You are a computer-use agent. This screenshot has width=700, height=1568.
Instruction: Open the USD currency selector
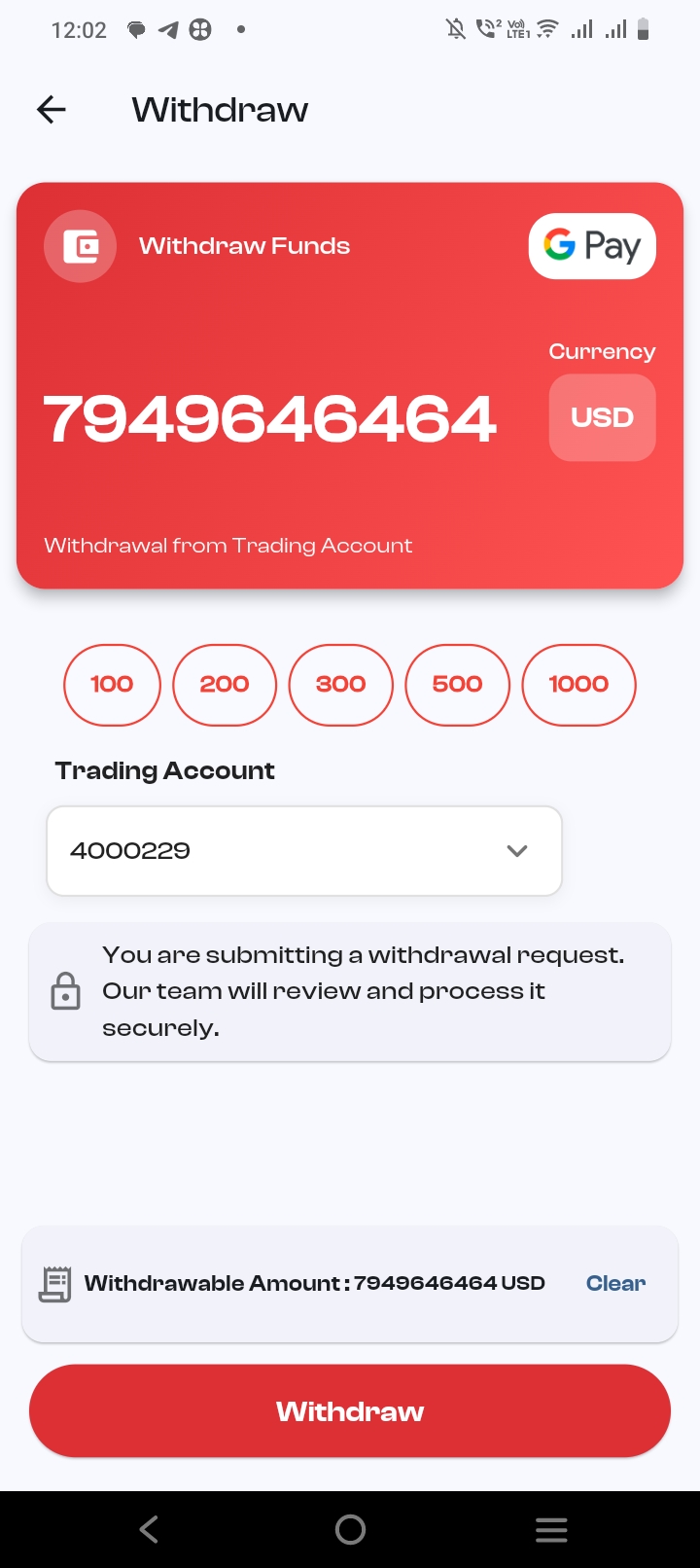(x=602, y=417)
